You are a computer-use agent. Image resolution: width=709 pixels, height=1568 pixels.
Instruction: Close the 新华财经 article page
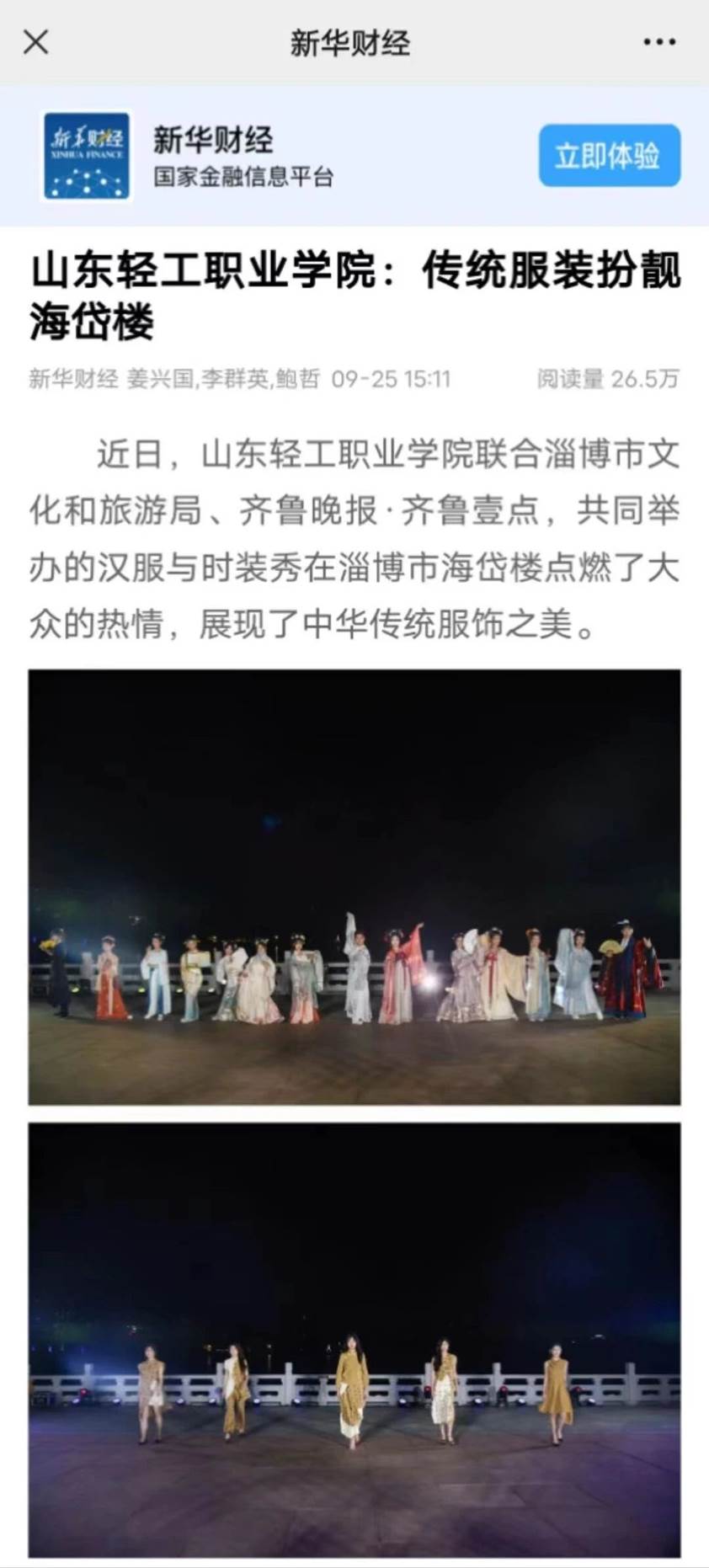tap(35, 41)
